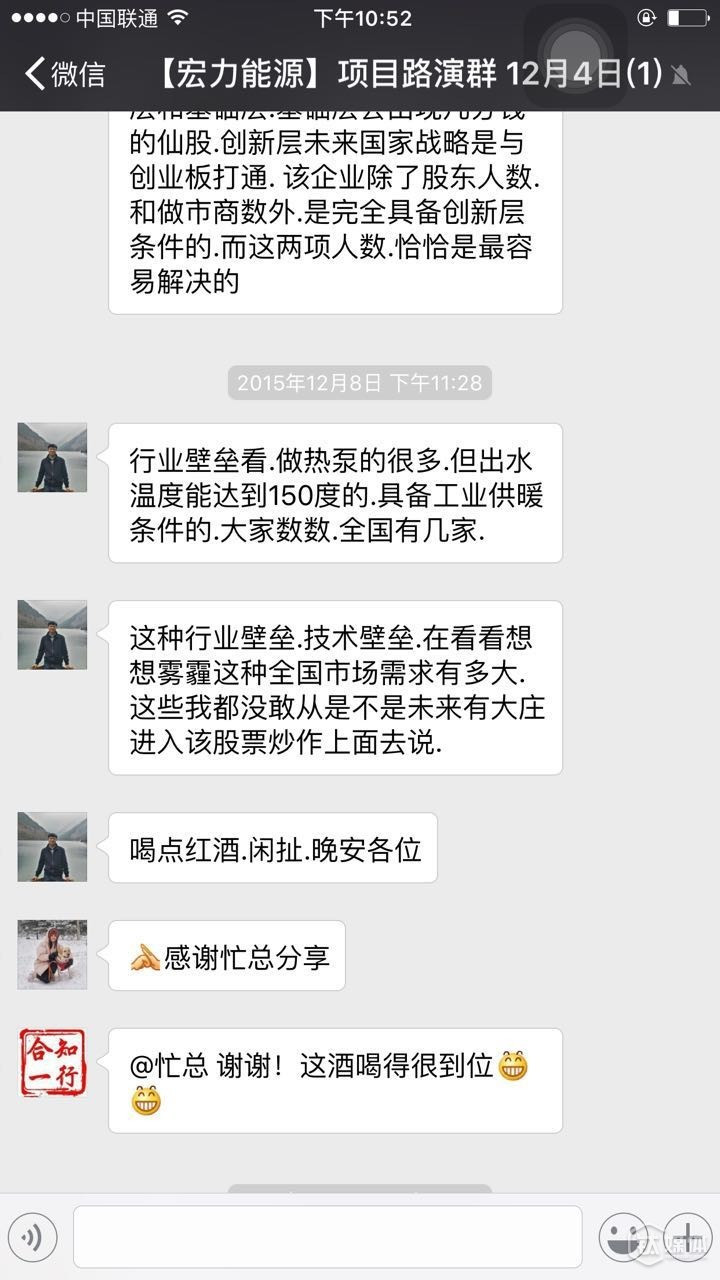Switch to voice message input
Image resolution: width=720 pixels, height=1280 pixels.
33,1239
